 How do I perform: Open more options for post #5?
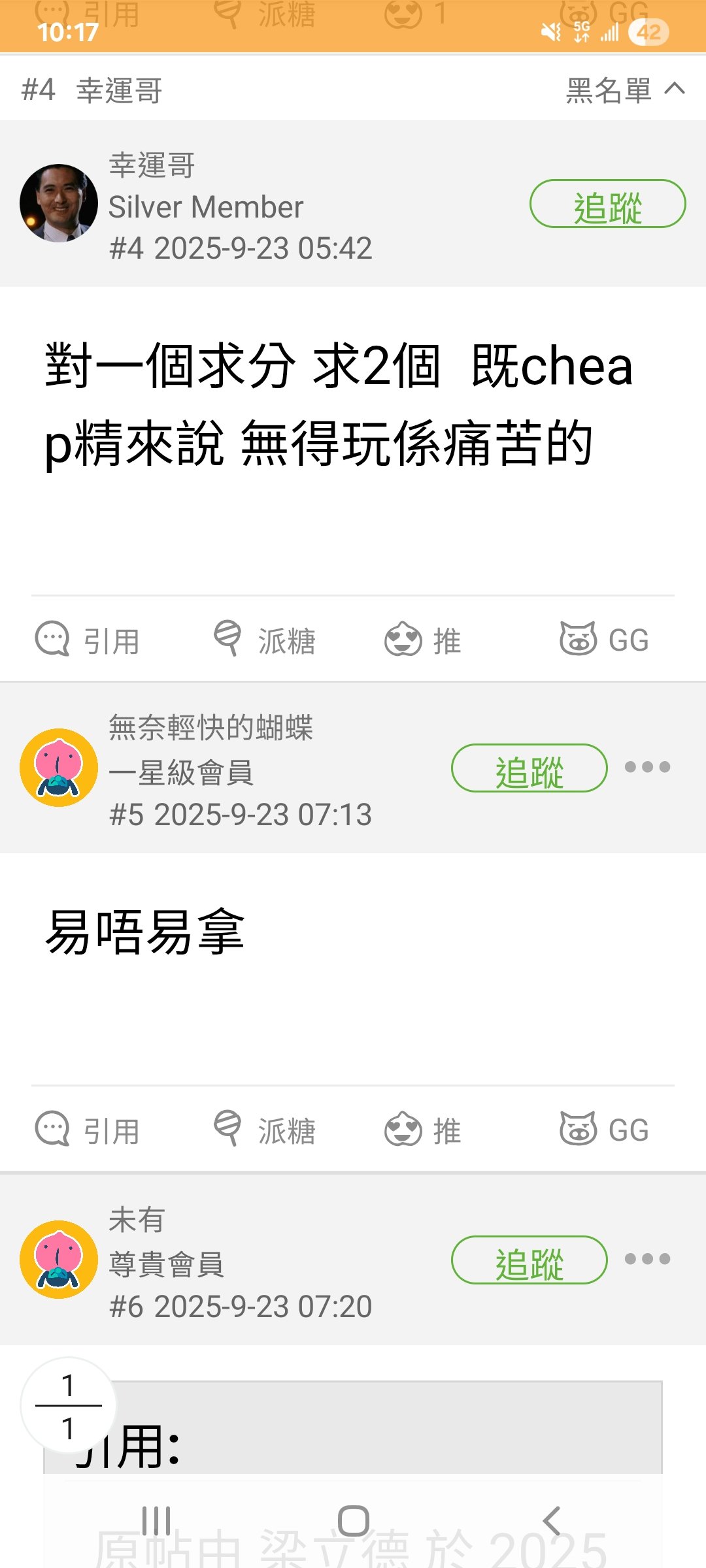click(x=647, y=767)
